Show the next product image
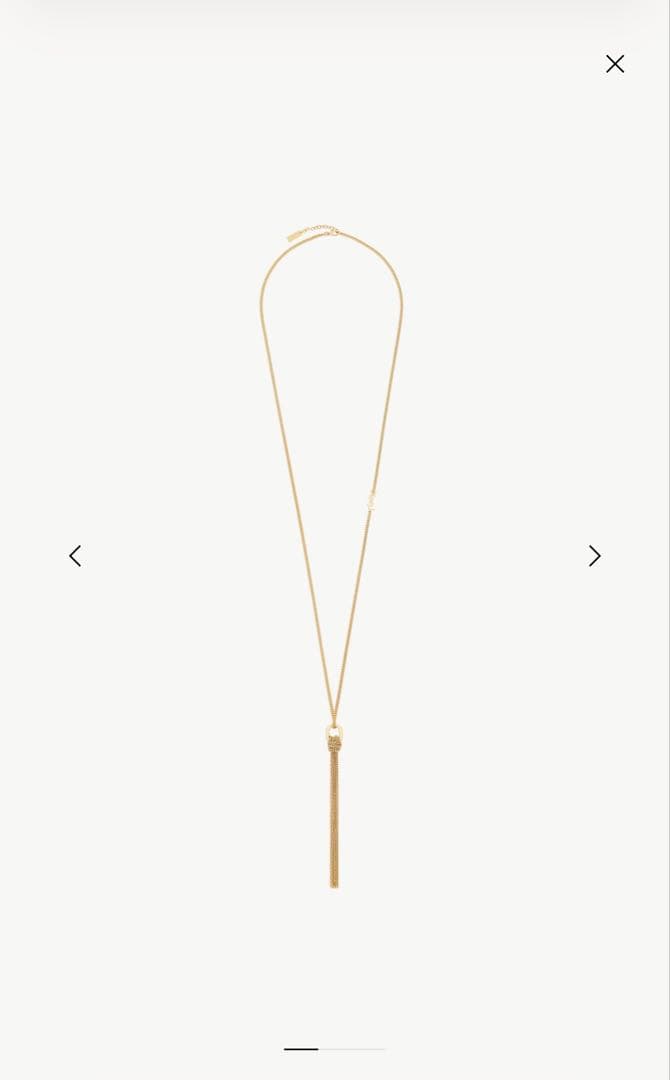Viewport: 670px width, 1080px height. pyautogui.click(x=594, y=556)
